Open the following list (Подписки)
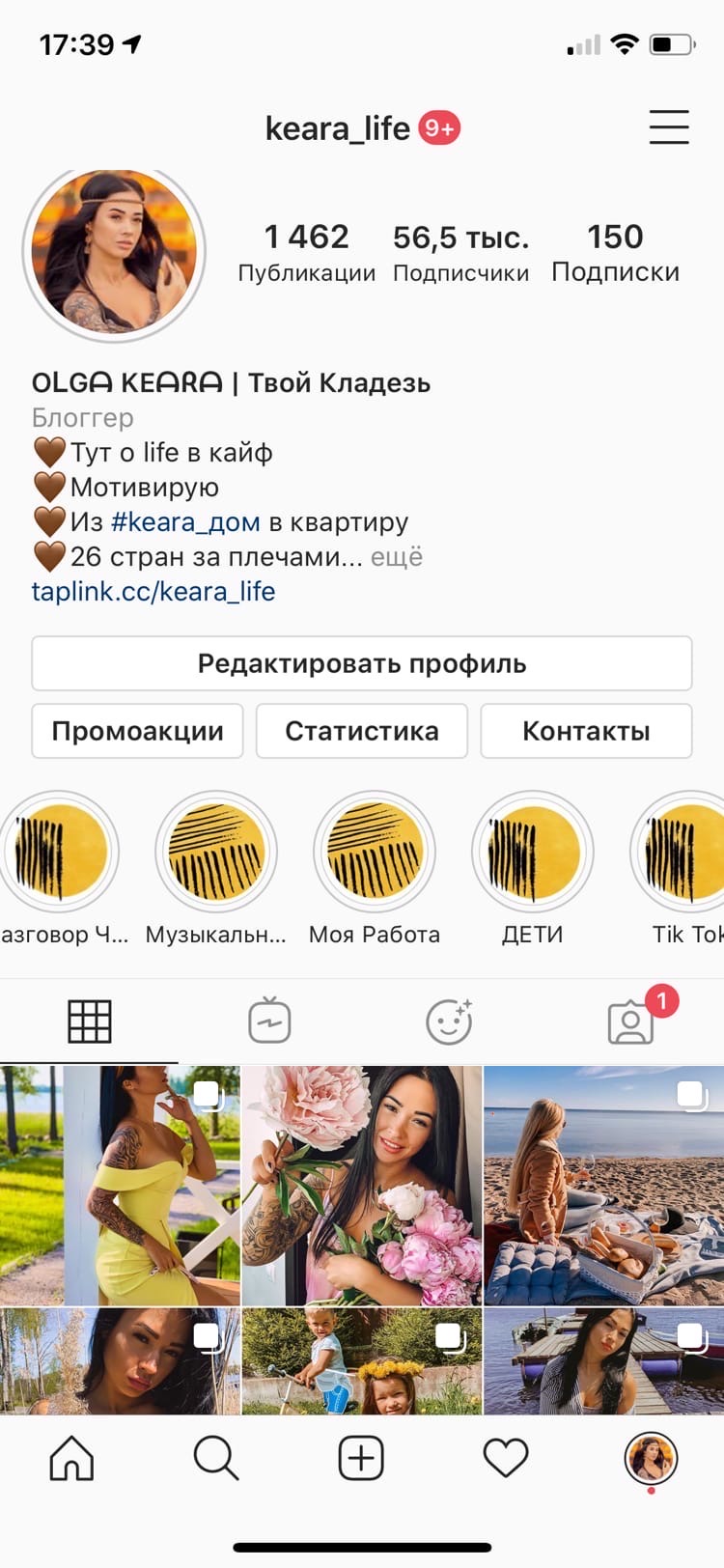Screen dimensions: 724x1568 click(615, 253)
